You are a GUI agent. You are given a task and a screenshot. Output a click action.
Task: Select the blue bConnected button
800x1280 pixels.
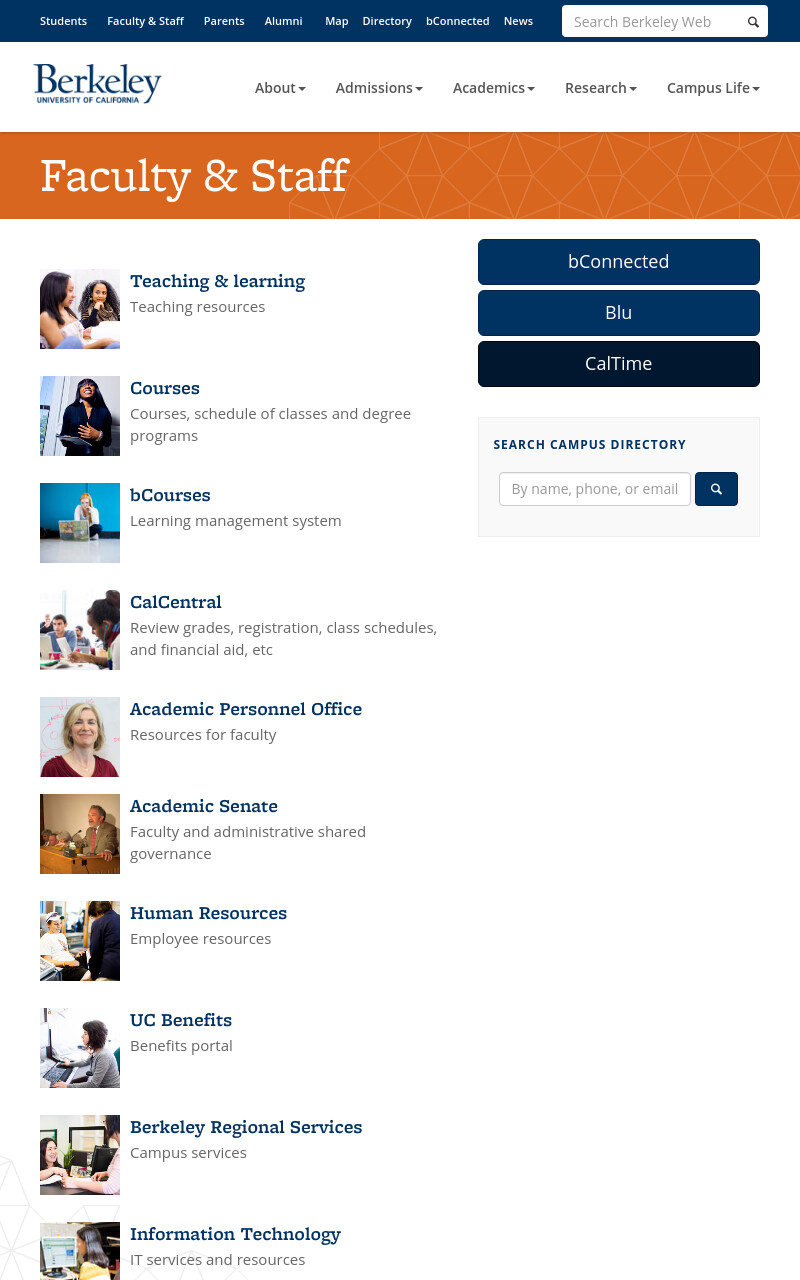click(x=619, y=262)
